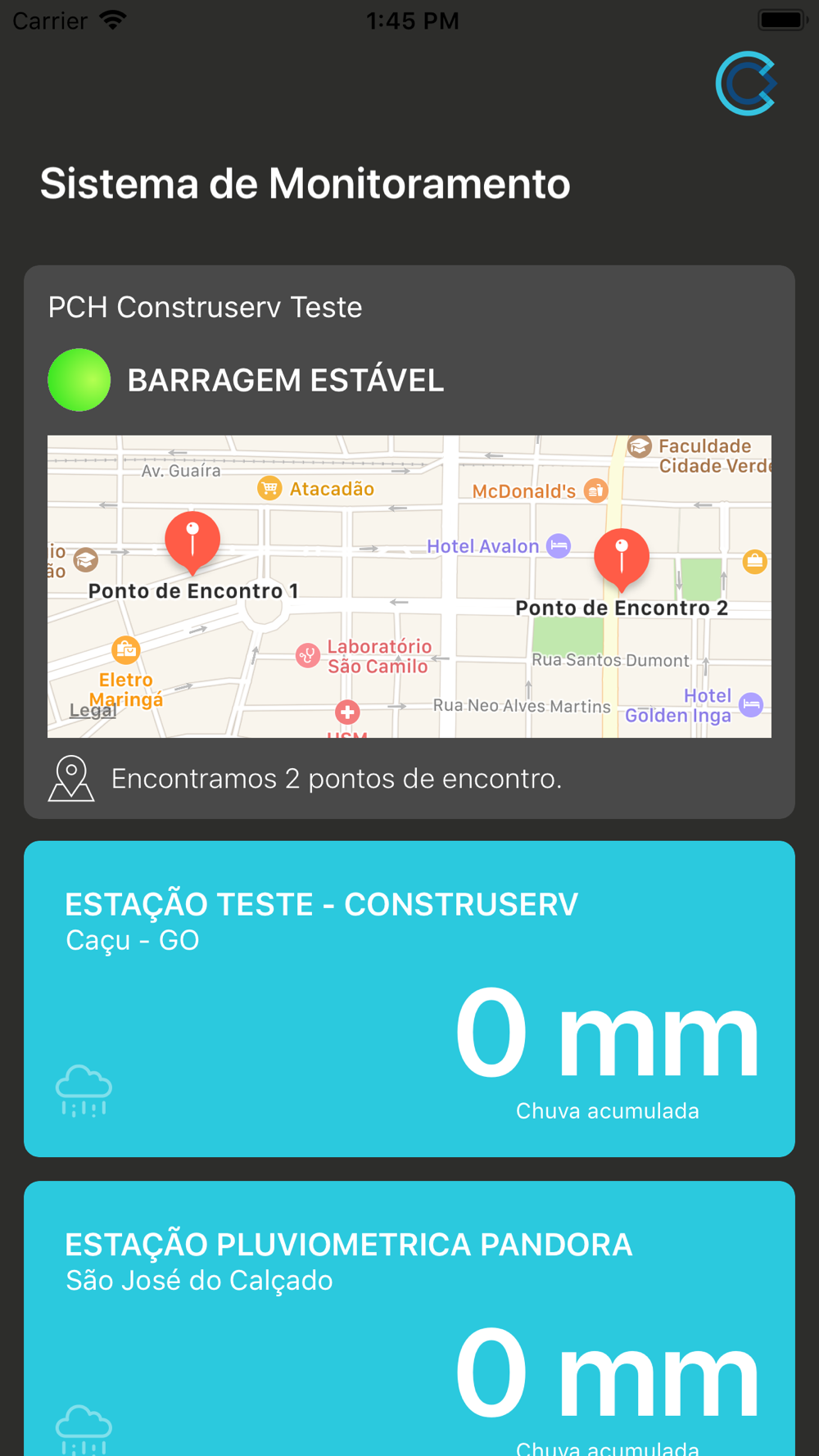Tap the Construserv logo icon at top
The height and width of the screenshot is (1456, 819).
click(x=746, y=84)
